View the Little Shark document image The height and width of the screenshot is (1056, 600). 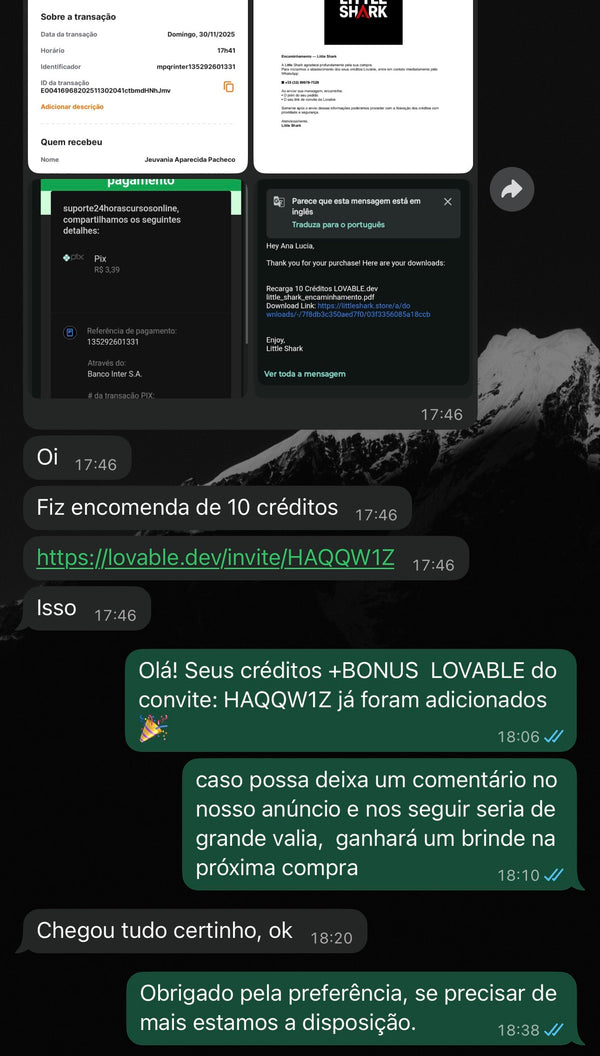[362, 86]
